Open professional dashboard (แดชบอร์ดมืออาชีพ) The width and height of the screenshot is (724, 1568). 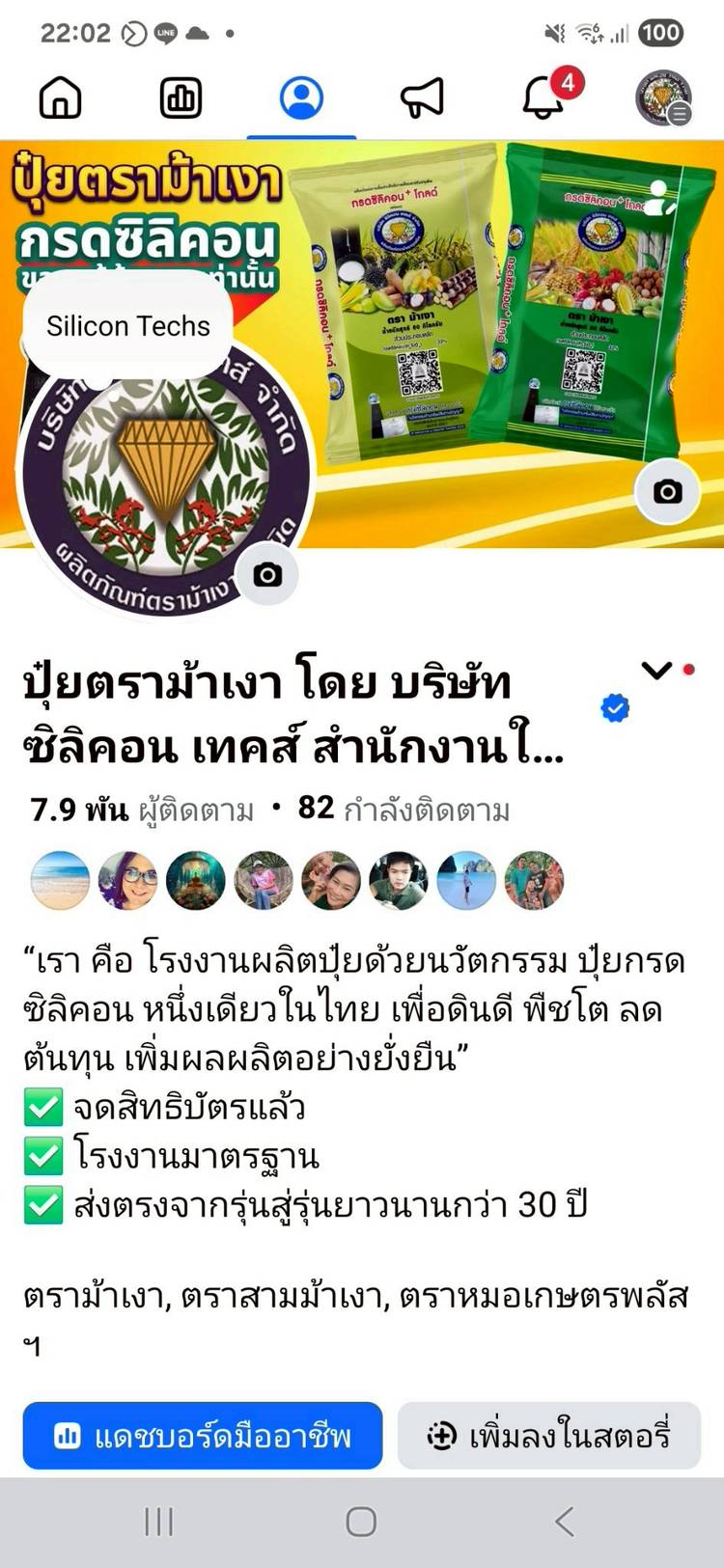203,1436
